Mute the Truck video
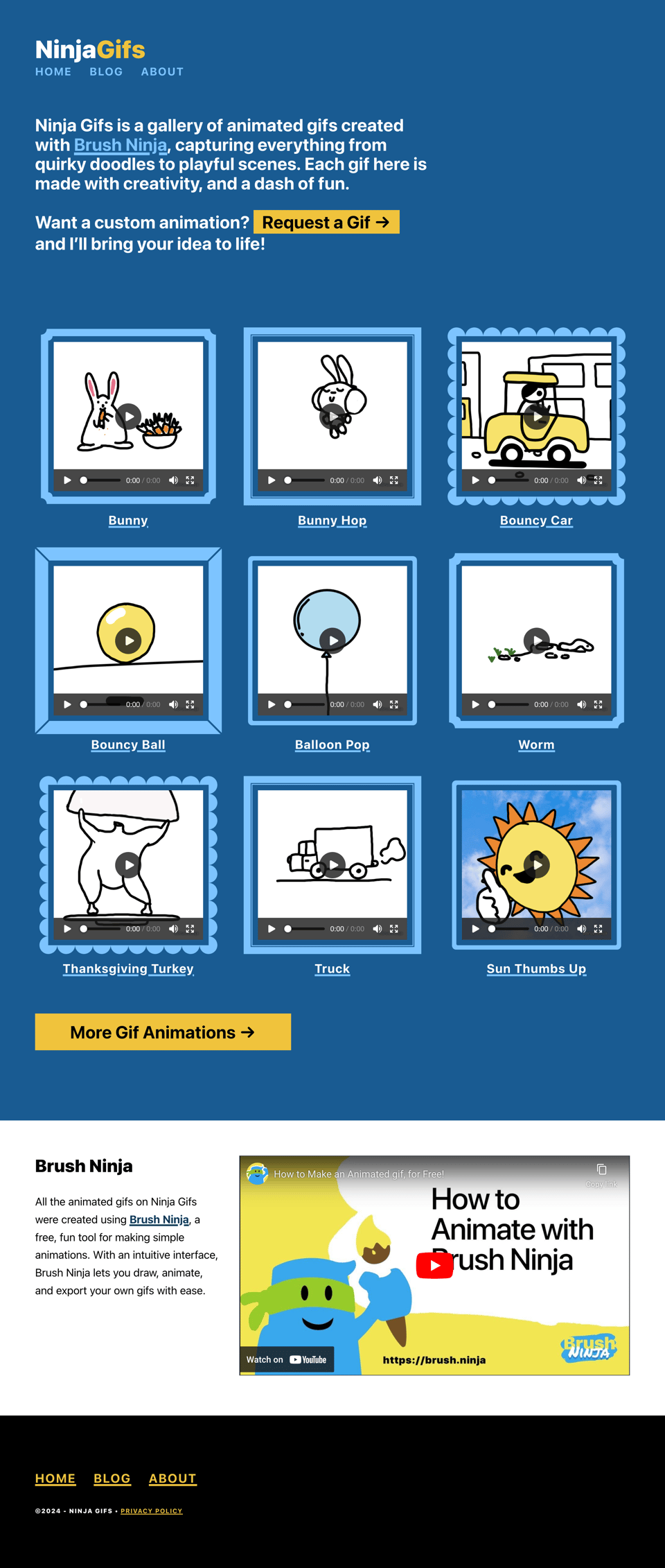The height and width of the screenshot is (1568, 665). [377, 929]
